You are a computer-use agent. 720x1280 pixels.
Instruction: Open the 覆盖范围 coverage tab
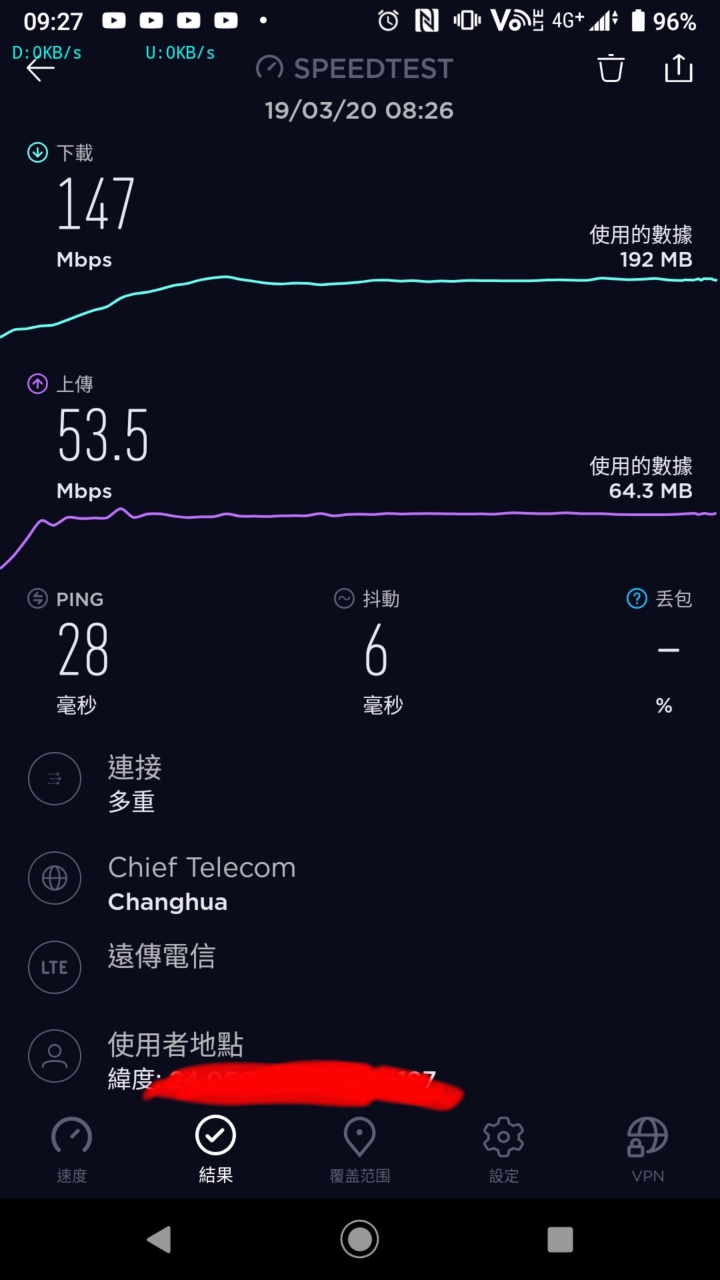(x=360, y=1150)
